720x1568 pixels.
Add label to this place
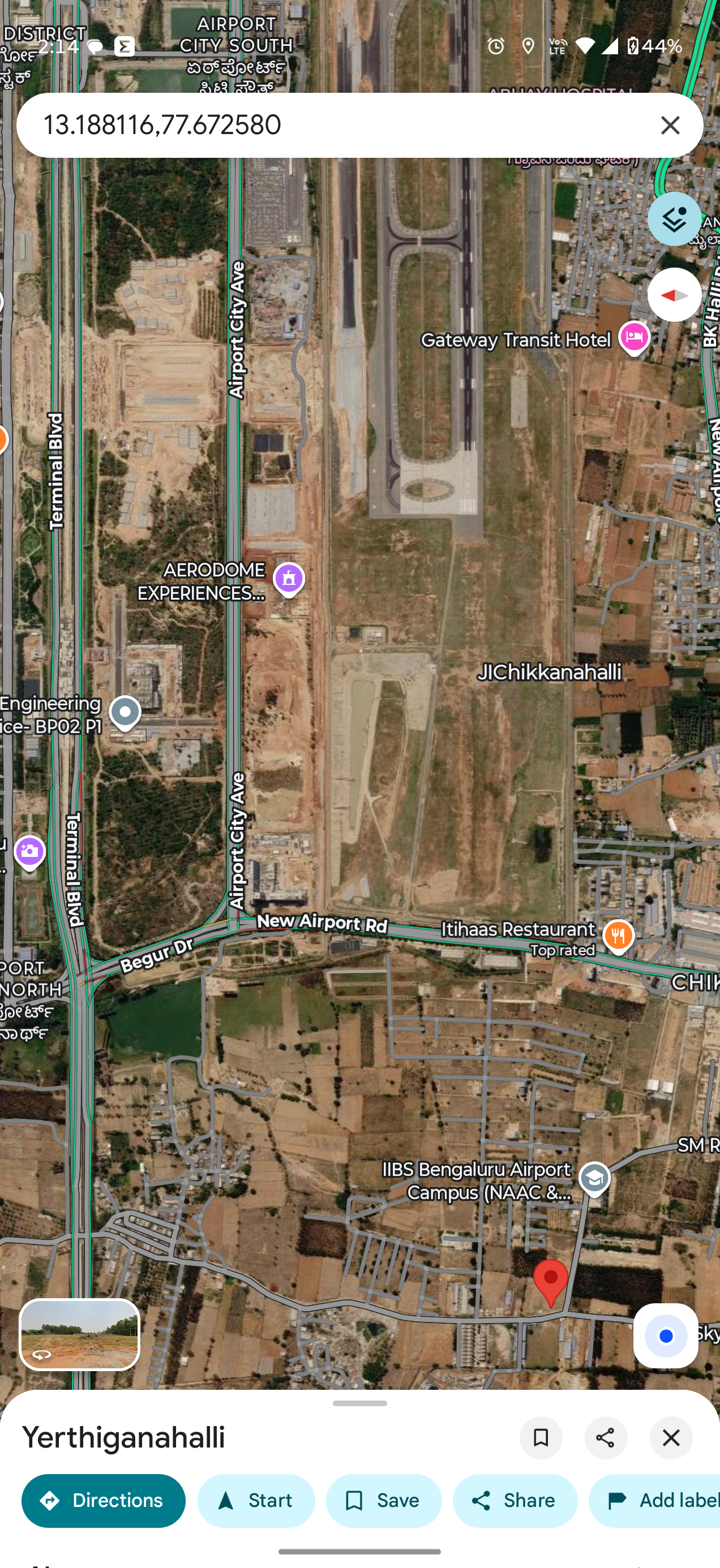coord(655,1501)
